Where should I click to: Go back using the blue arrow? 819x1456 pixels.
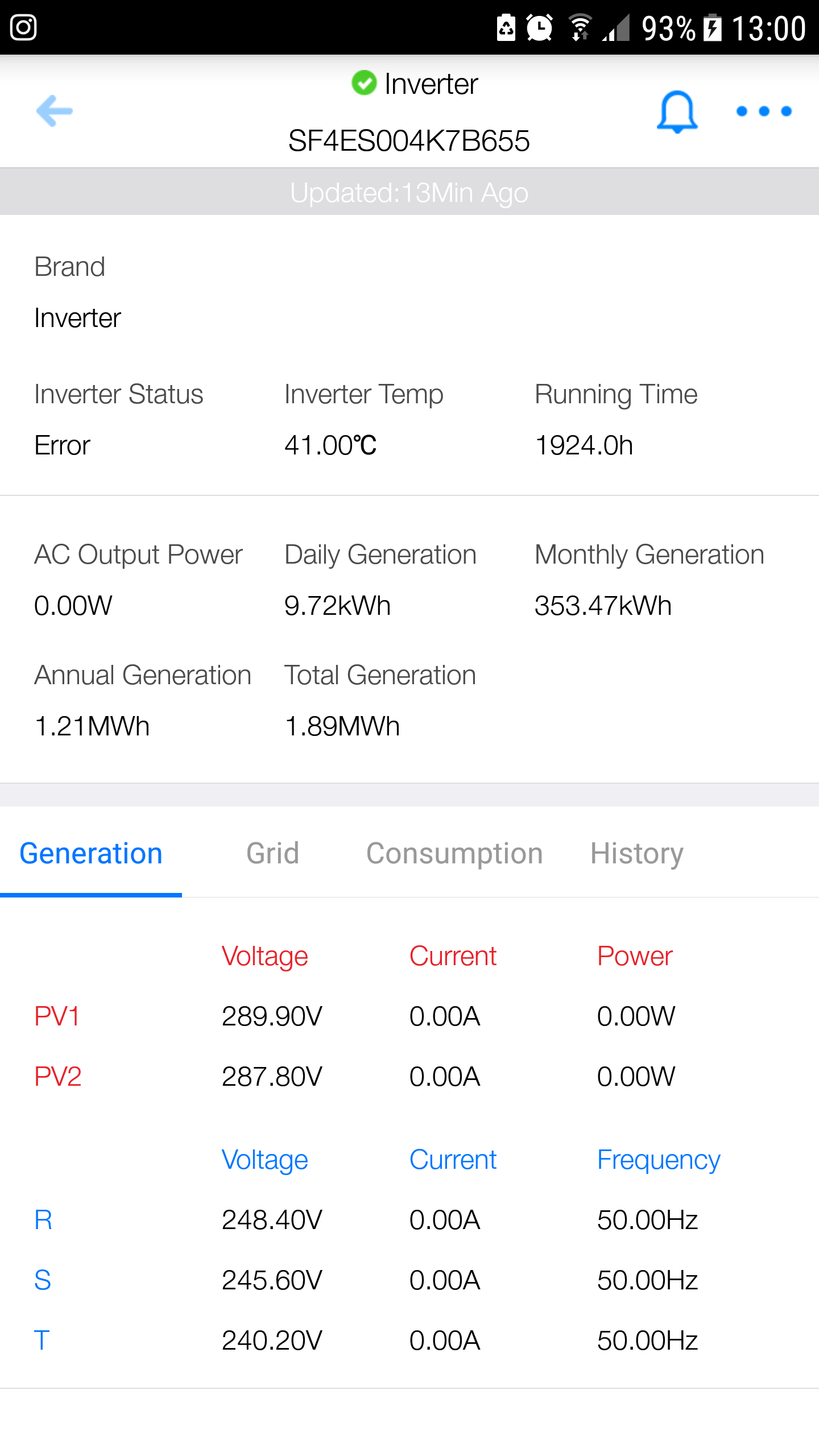click(55, 111)
